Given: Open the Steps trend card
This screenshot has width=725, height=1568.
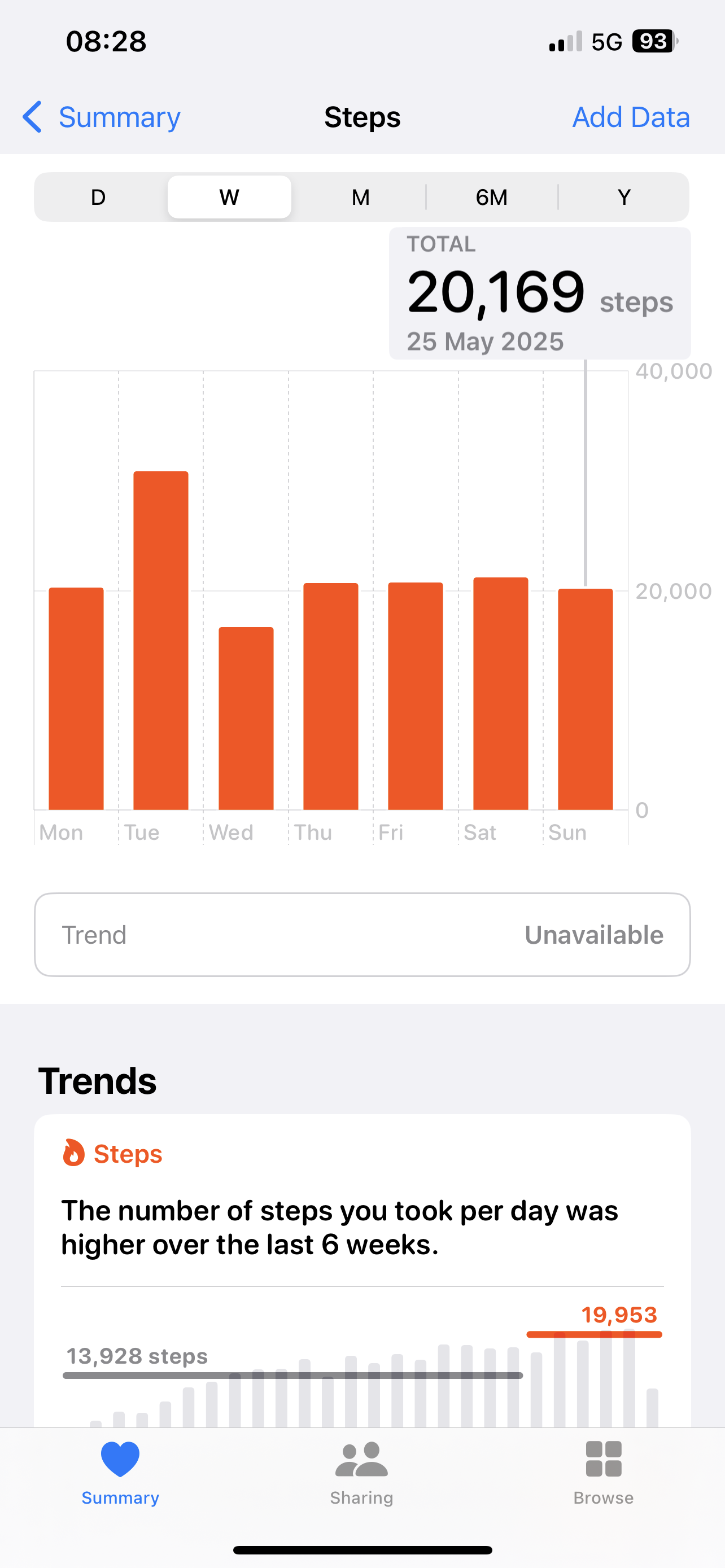Looking at the screenshot, I should point(362,1271).
